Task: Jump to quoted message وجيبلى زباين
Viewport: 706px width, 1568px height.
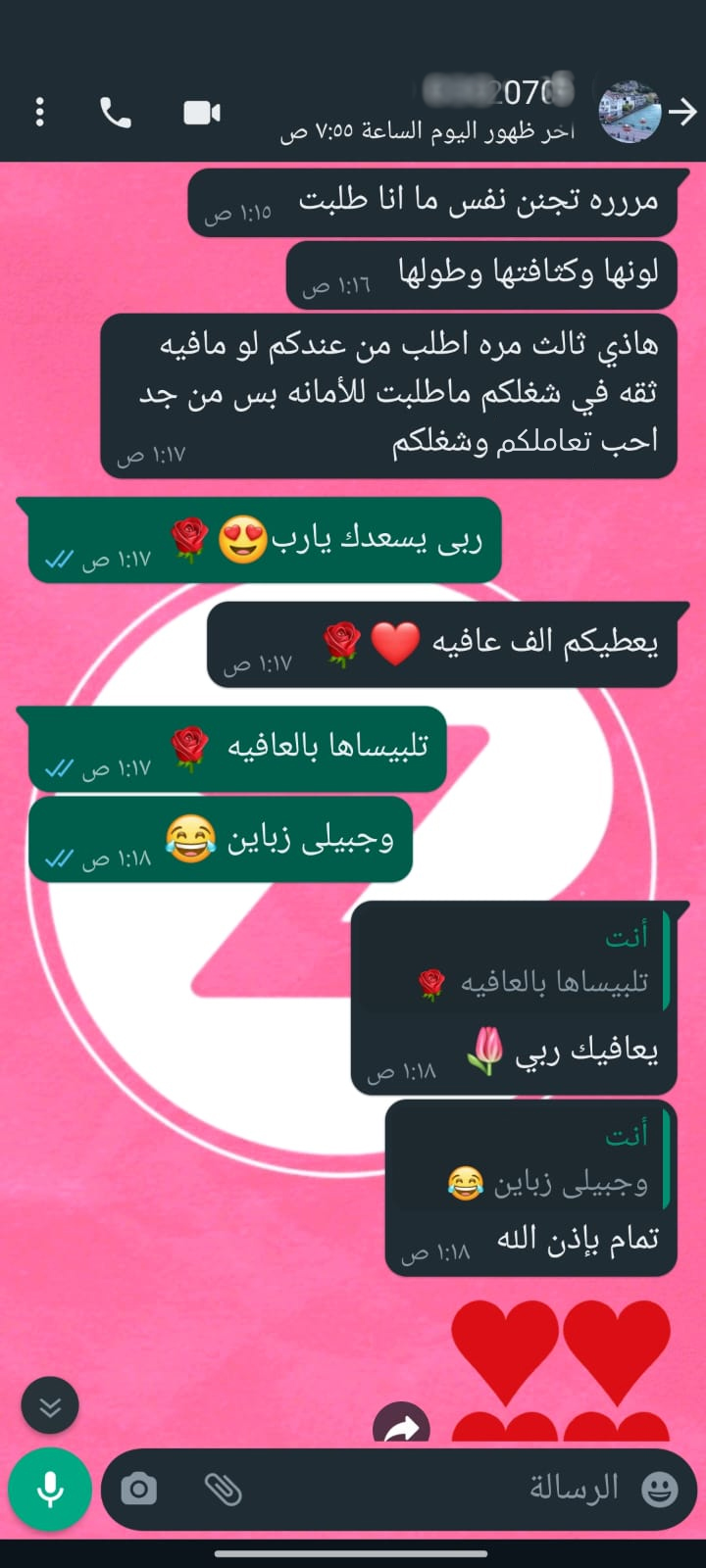Action: (530, 1164)
